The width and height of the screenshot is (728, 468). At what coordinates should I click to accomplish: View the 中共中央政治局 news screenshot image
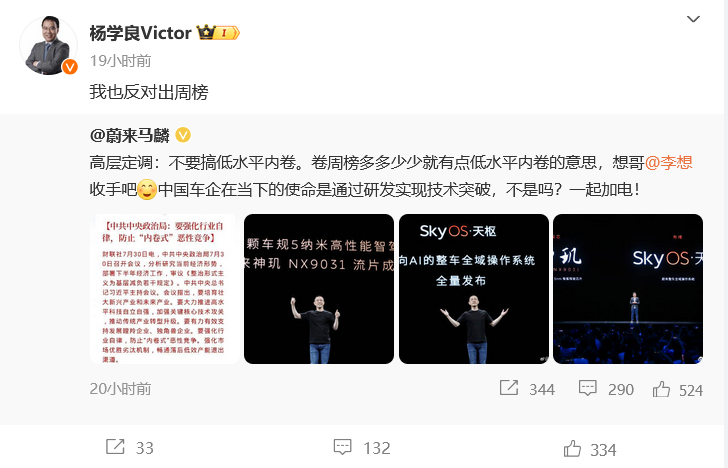(x=164, y=288)
